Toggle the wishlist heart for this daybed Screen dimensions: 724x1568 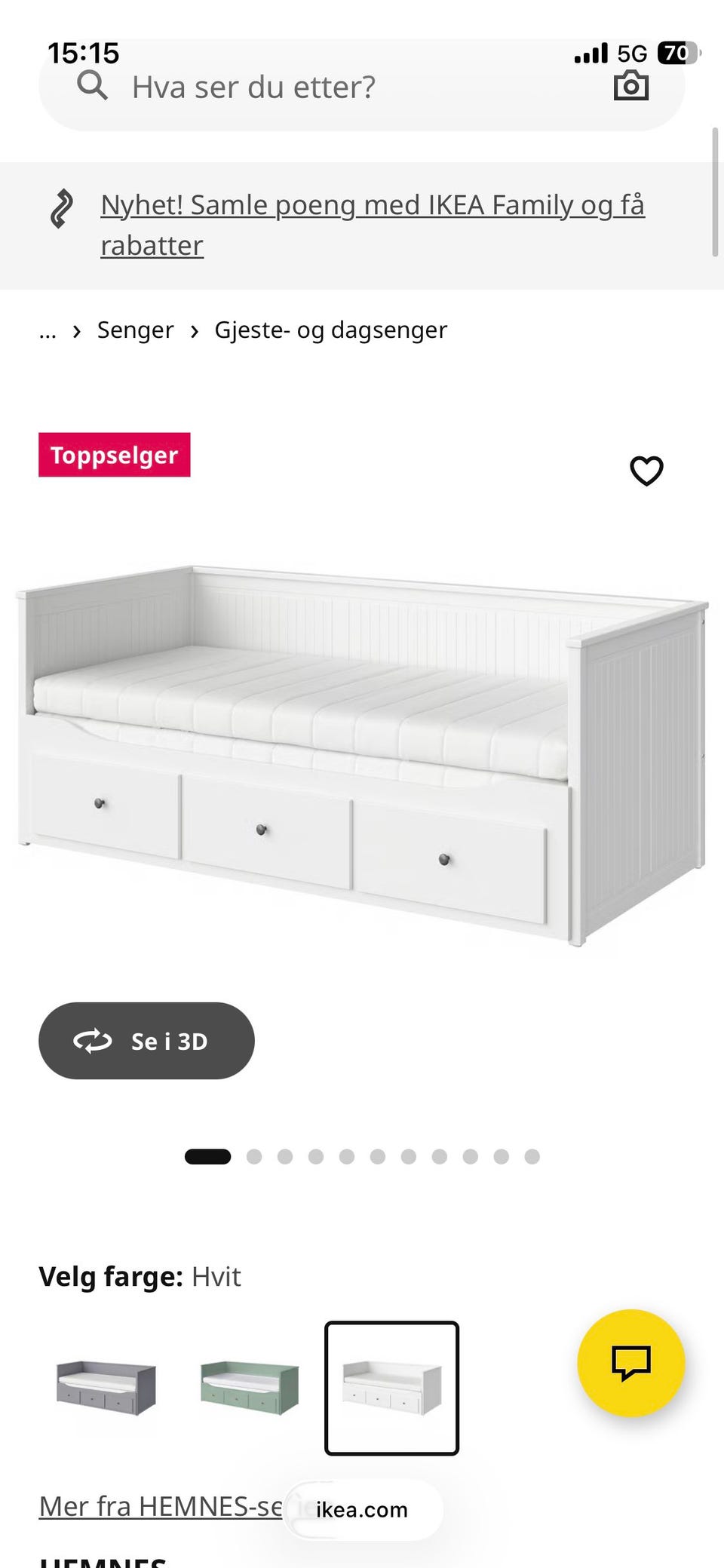click(x=647, y=470)
